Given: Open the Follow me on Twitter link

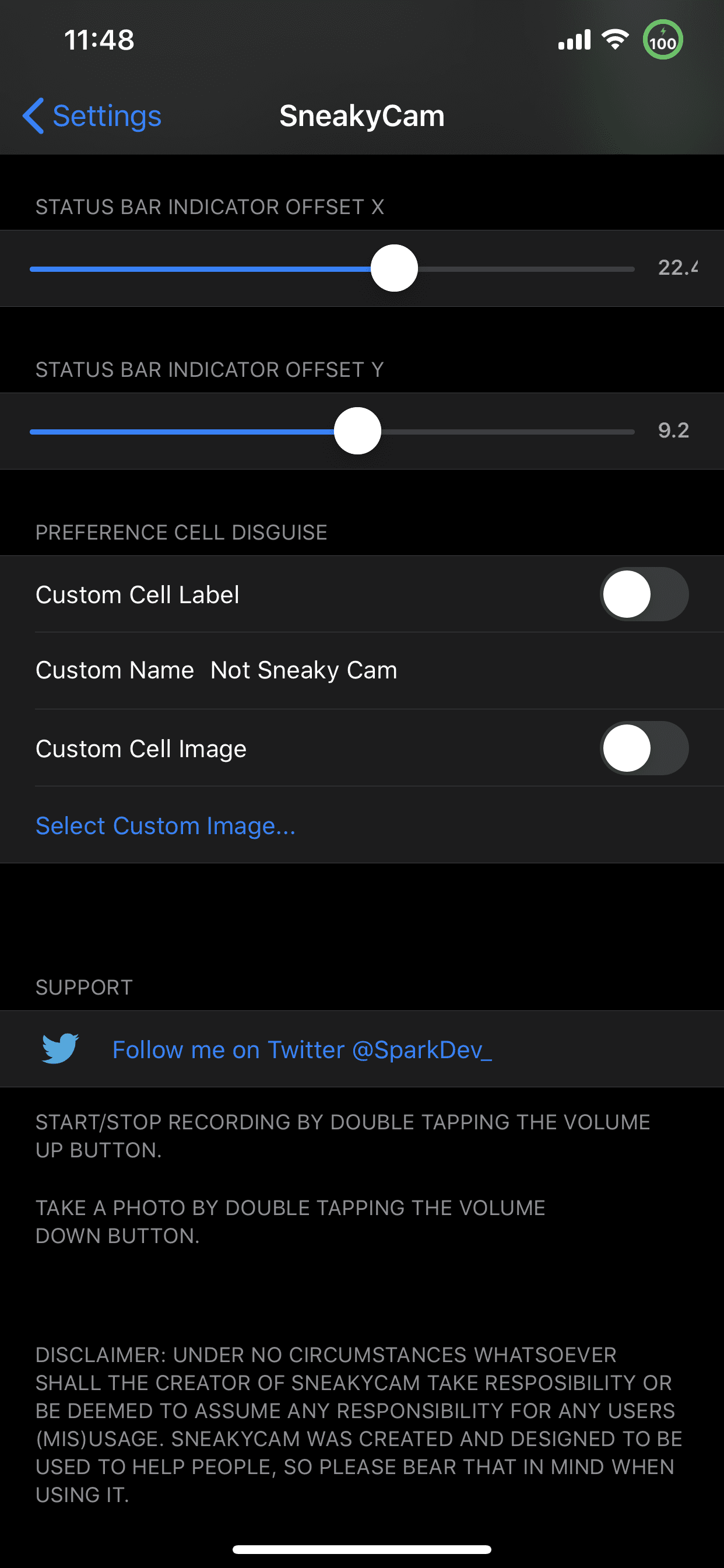Looking at the screenshot, I should (302, 1049).
